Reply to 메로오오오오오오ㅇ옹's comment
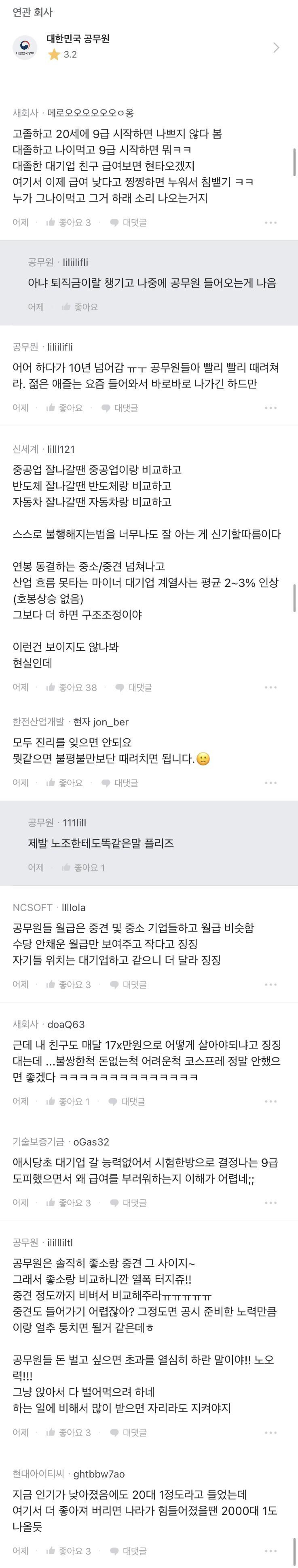 pyautogui.click(x=128, y=222)
